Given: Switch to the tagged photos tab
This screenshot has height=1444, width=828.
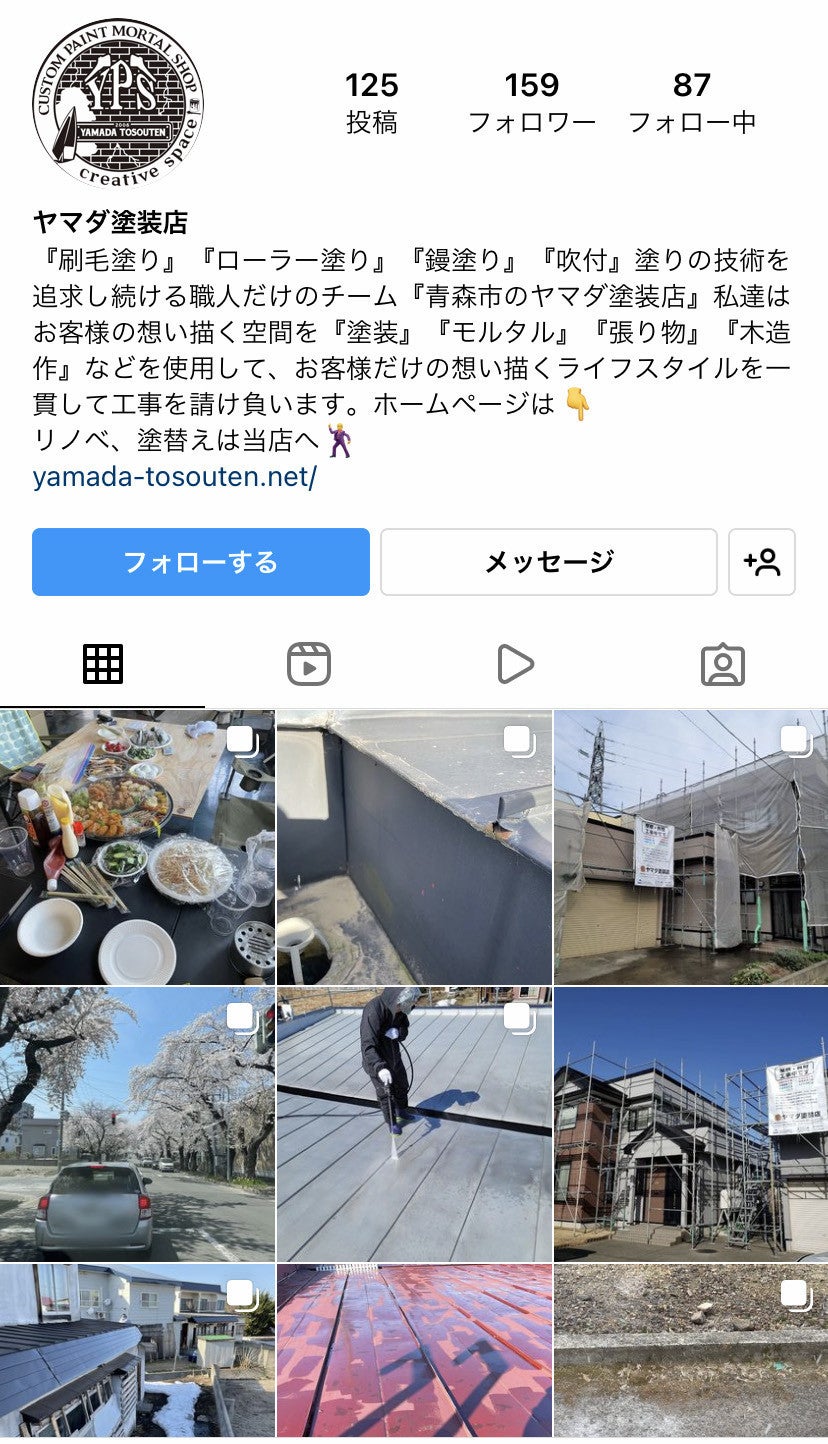Looking at the screenshot, I should (722, 664).
